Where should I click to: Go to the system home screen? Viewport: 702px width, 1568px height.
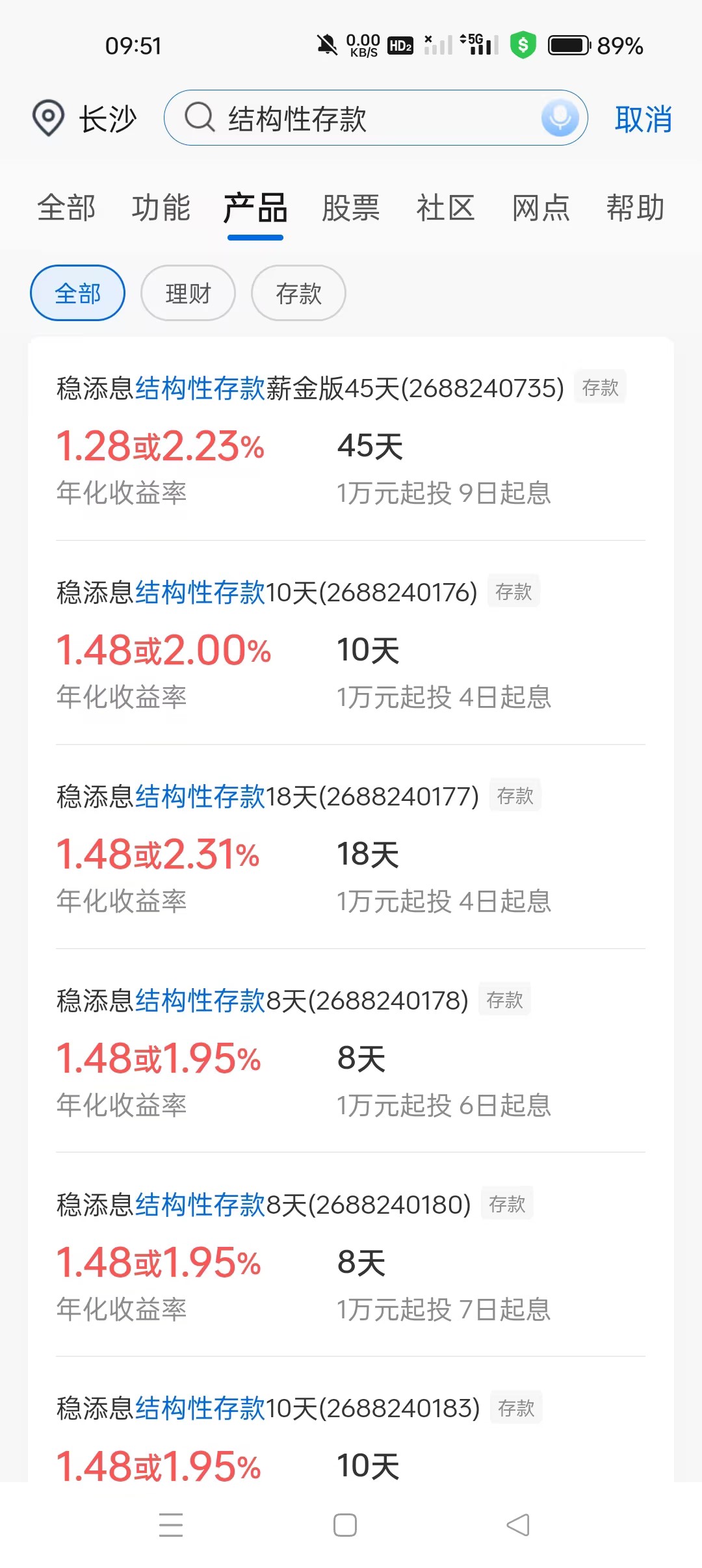pos(344,1525)
